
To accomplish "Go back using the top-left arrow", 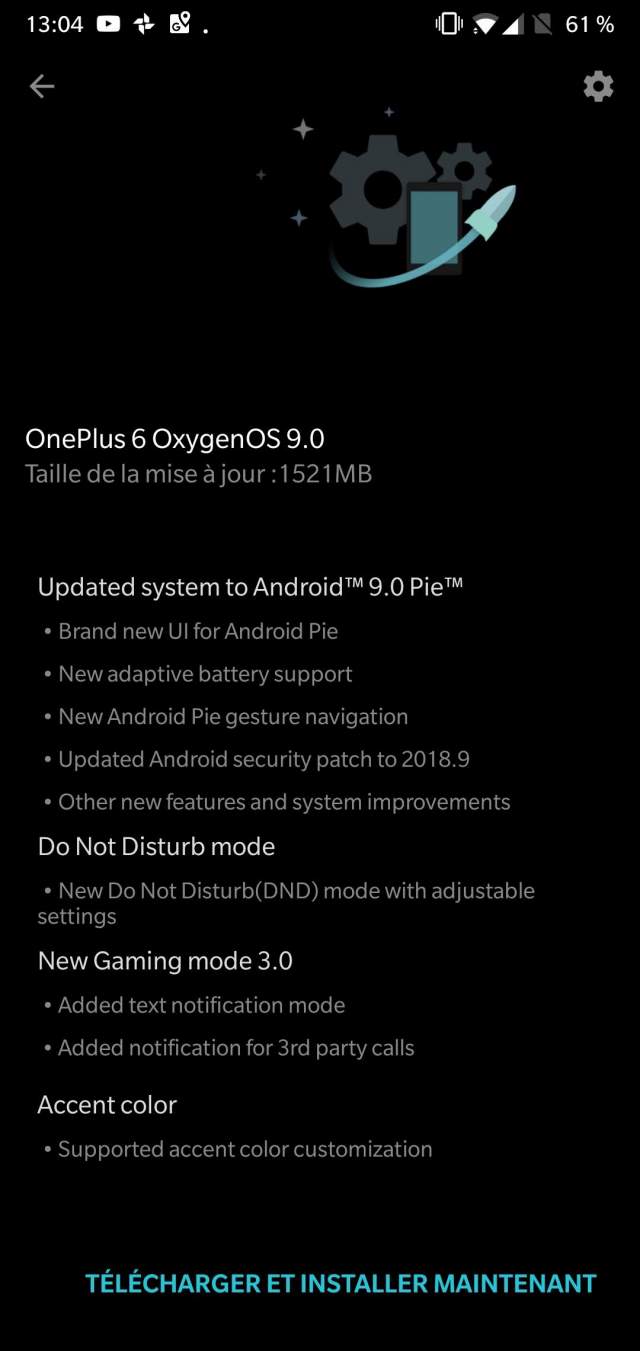I will 42,87.
